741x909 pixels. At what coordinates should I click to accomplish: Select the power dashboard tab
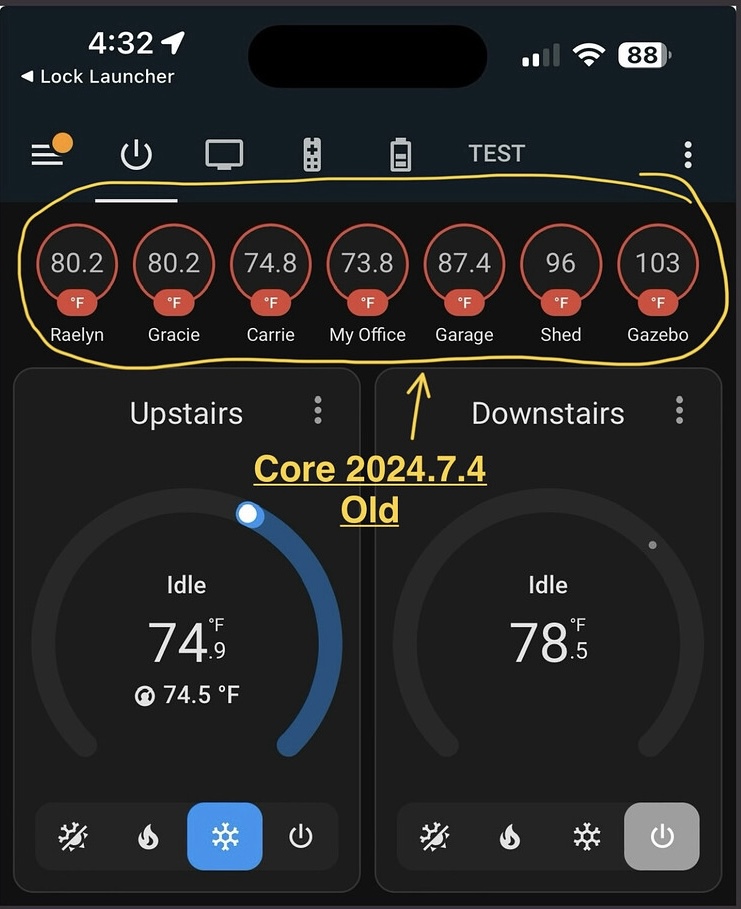tap(136, 155)
